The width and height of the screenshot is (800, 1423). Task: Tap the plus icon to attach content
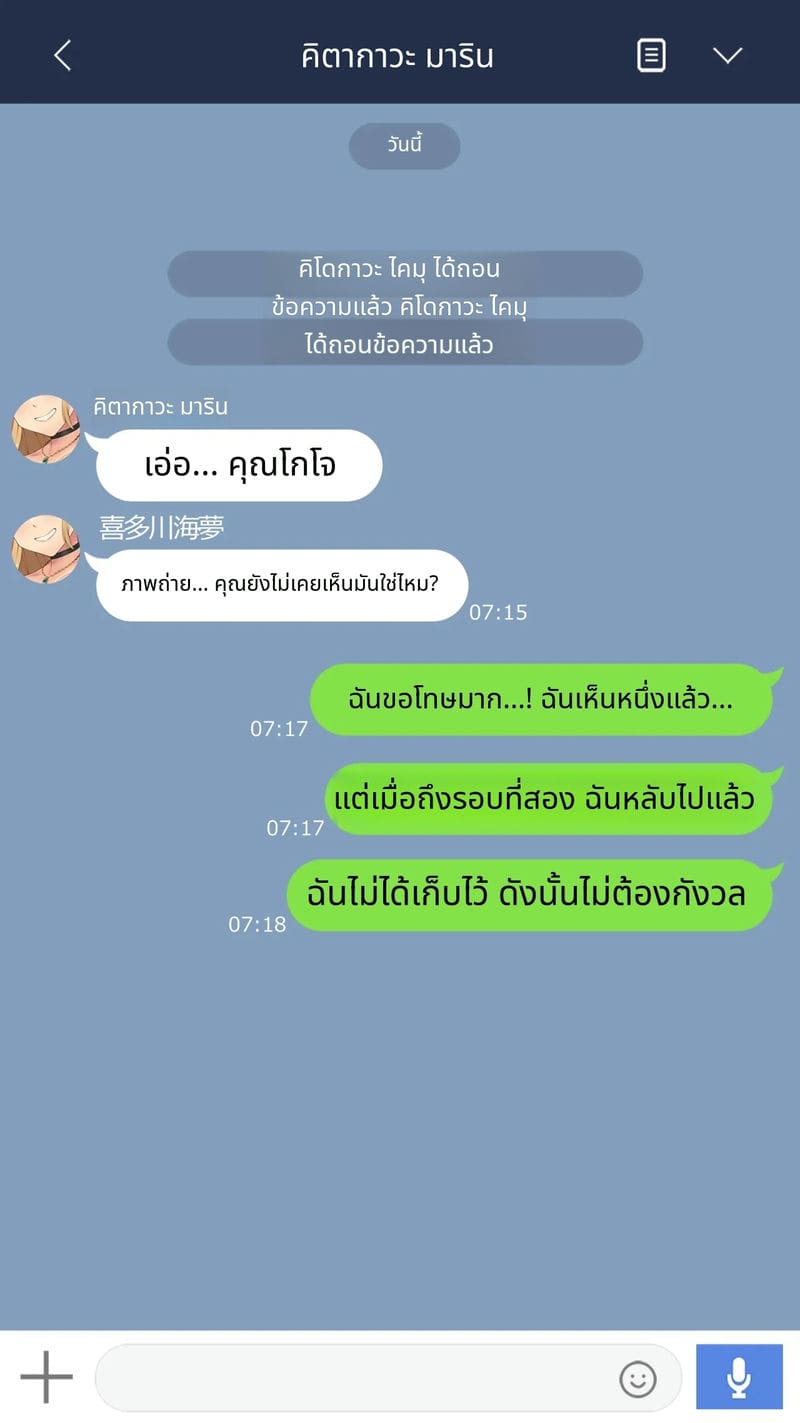(x=44, y=1377)
